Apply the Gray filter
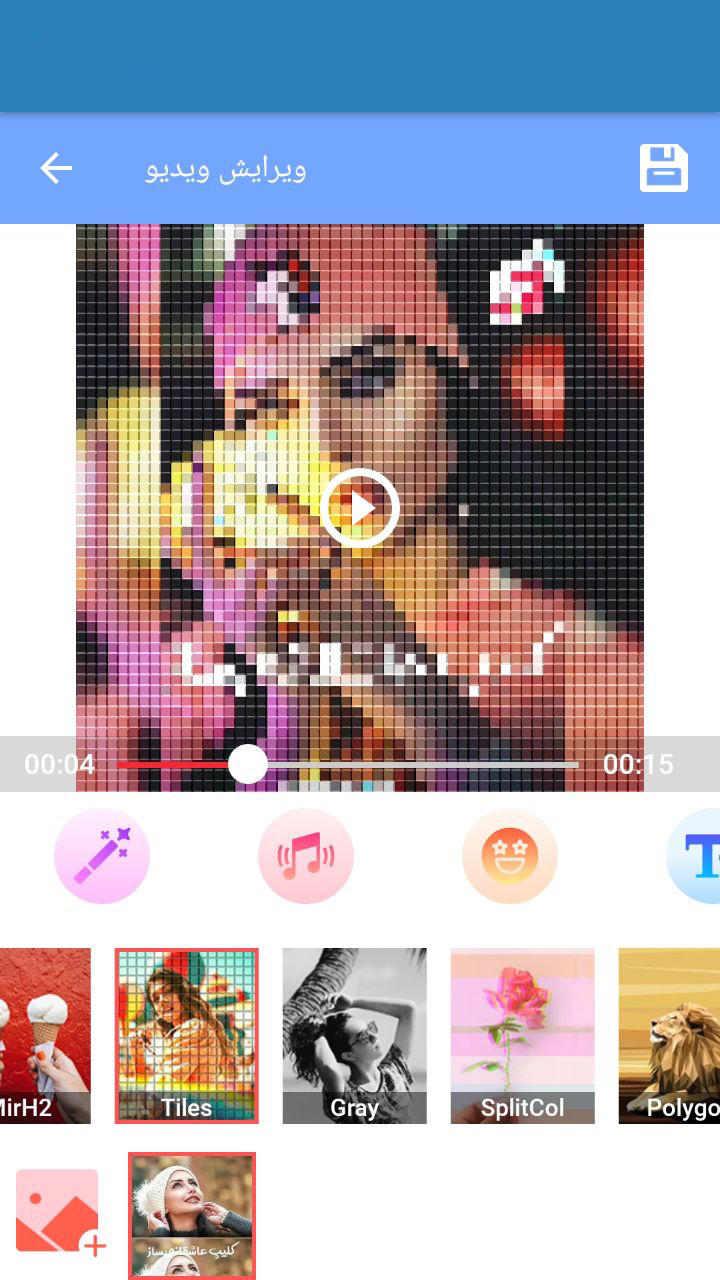 click(354, 1035)
